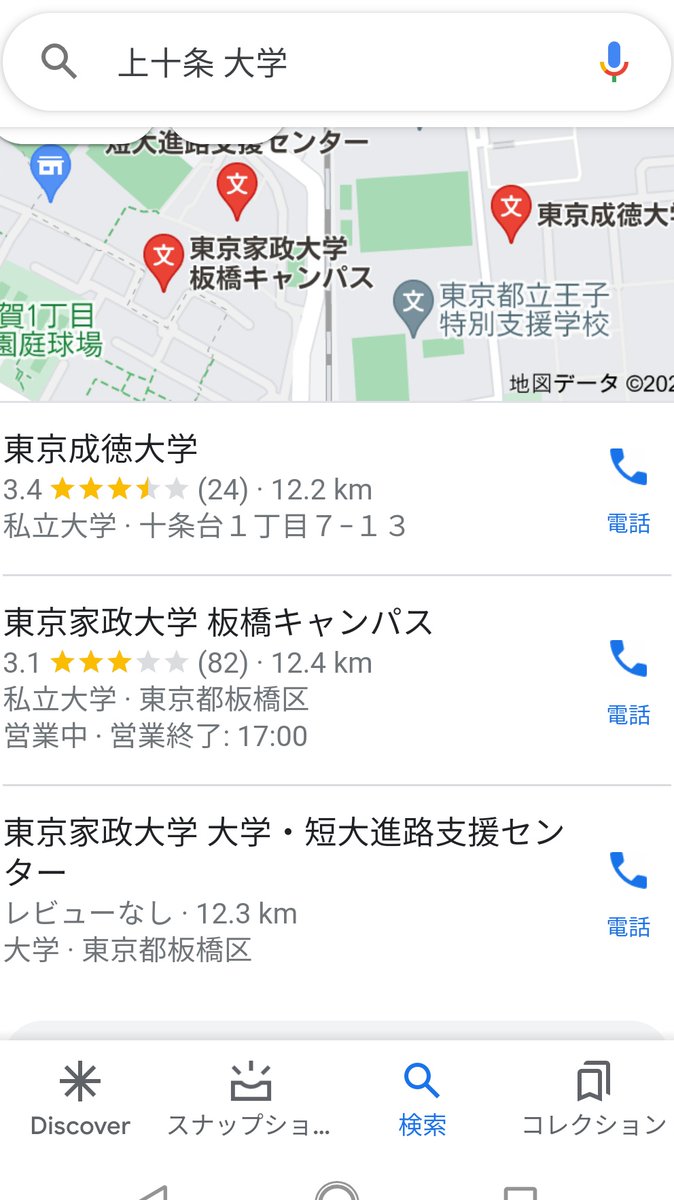Call 東京成徳大学 using its 電話 button
The image size is (674, 1200).
(628, 489)
